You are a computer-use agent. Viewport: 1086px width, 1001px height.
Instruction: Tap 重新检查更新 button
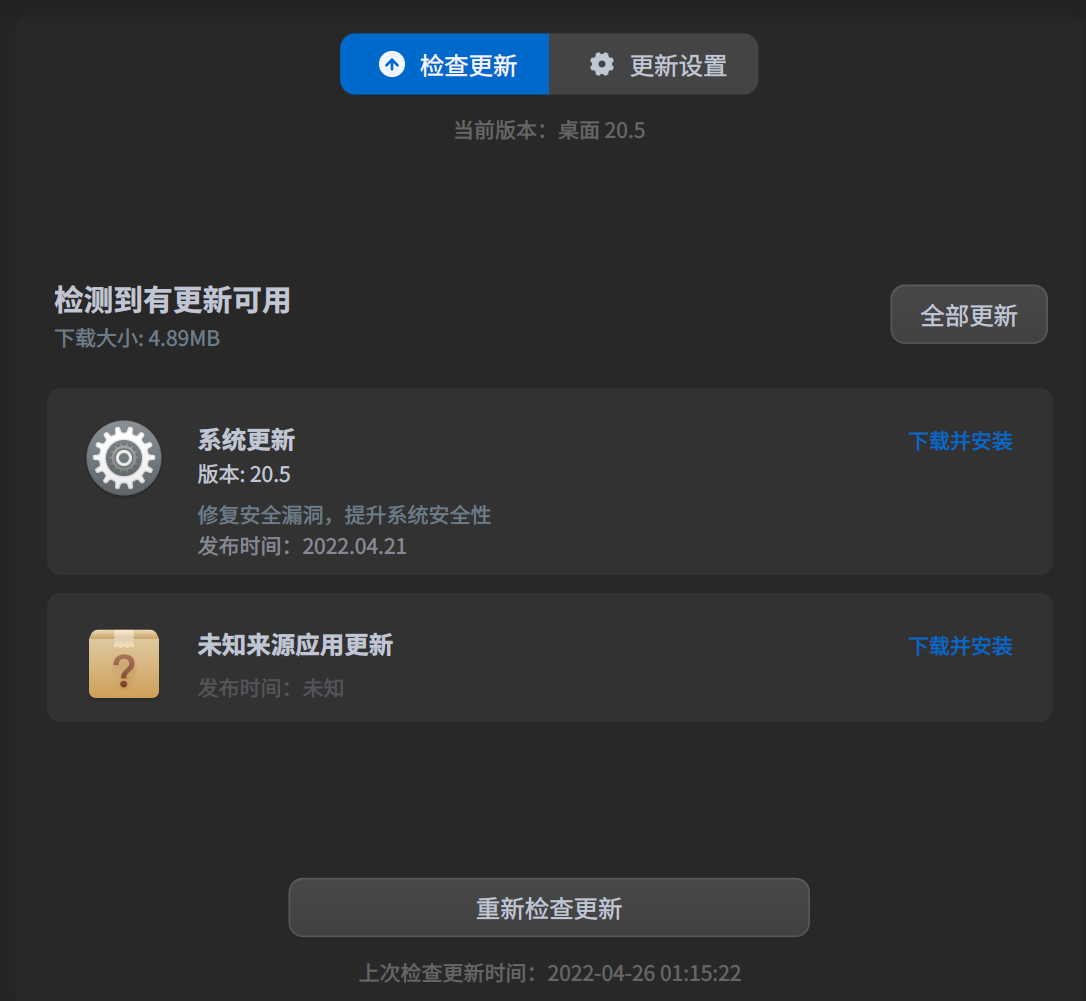point(548,908)
